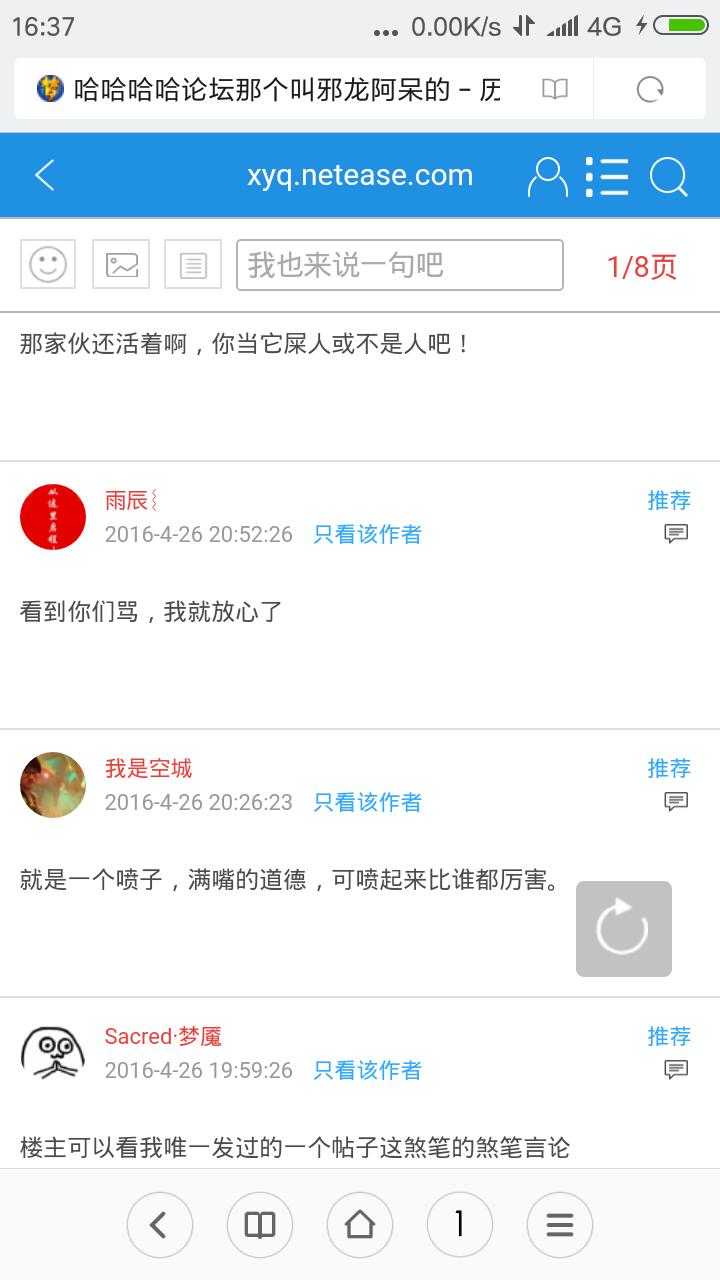Enable reader mode book icon in address bar
Viewport: 720px width, 1280px height.
(555, 90)
